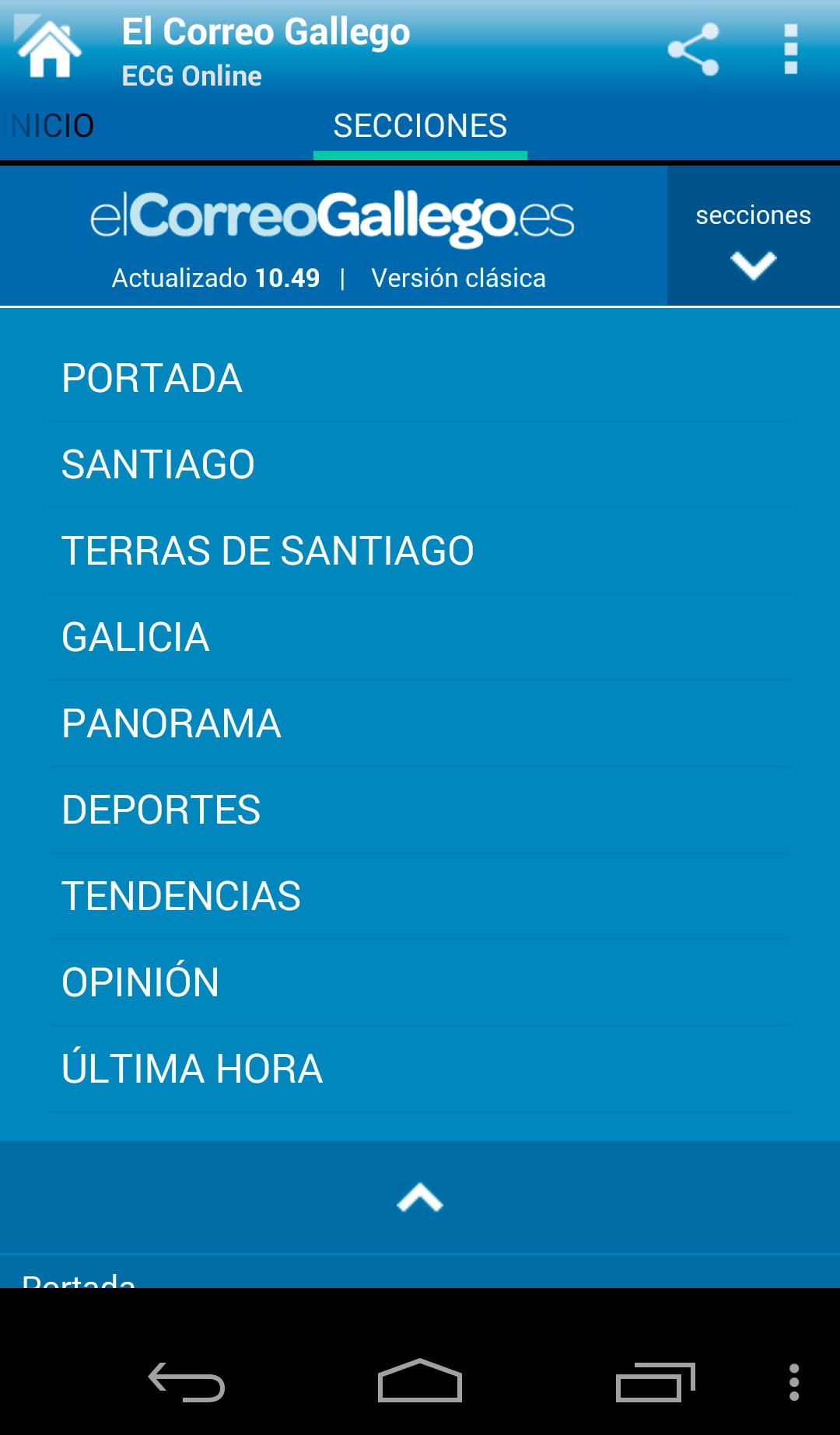Share El Correo Gallego via share icon
Screen dimensions: 840x1435
point(693,50)
